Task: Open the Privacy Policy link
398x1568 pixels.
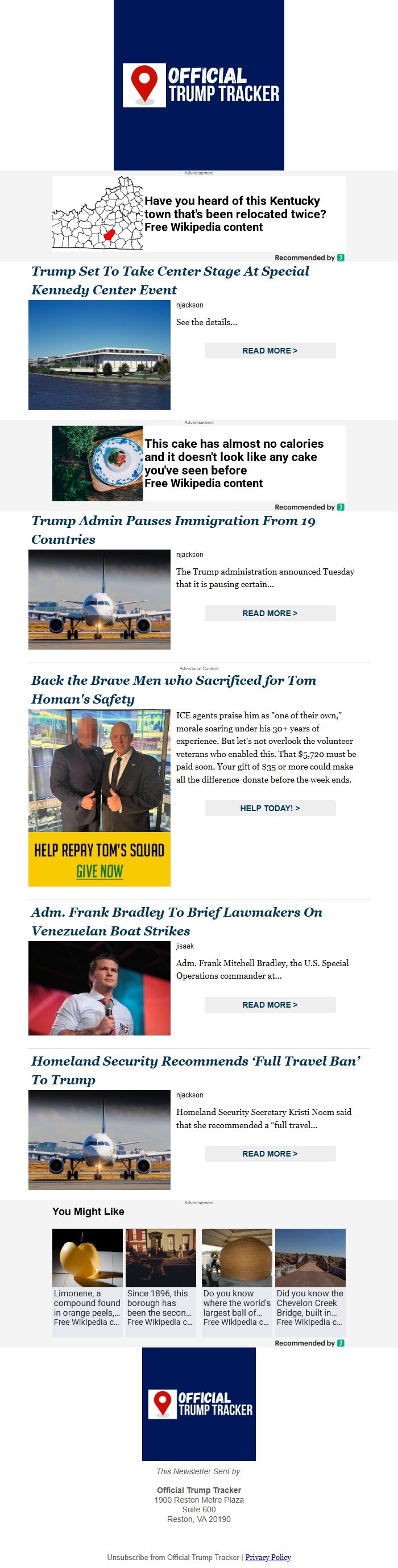Action: 268,1557
